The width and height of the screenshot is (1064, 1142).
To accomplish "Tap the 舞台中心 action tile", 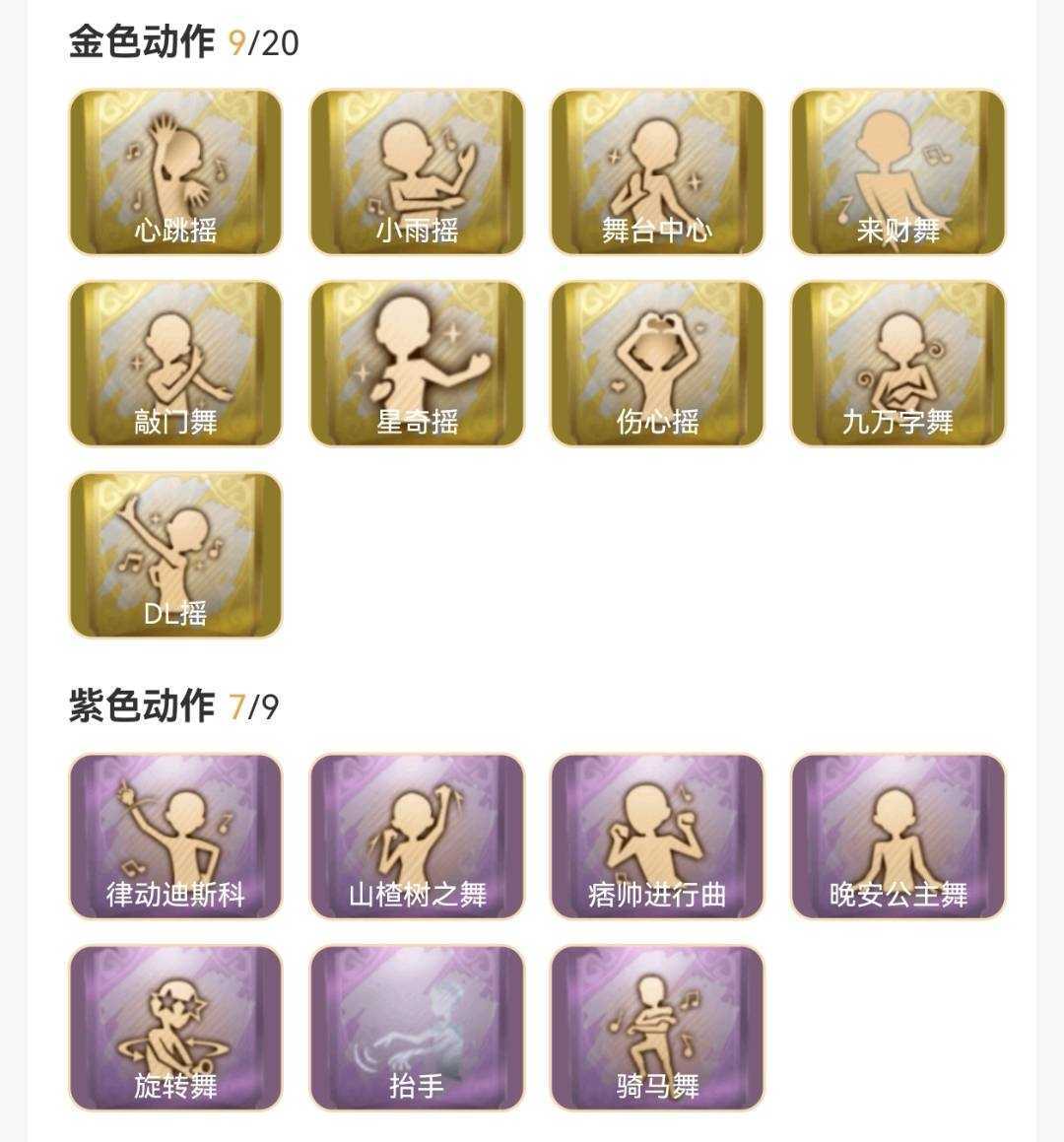I will 657,171.
